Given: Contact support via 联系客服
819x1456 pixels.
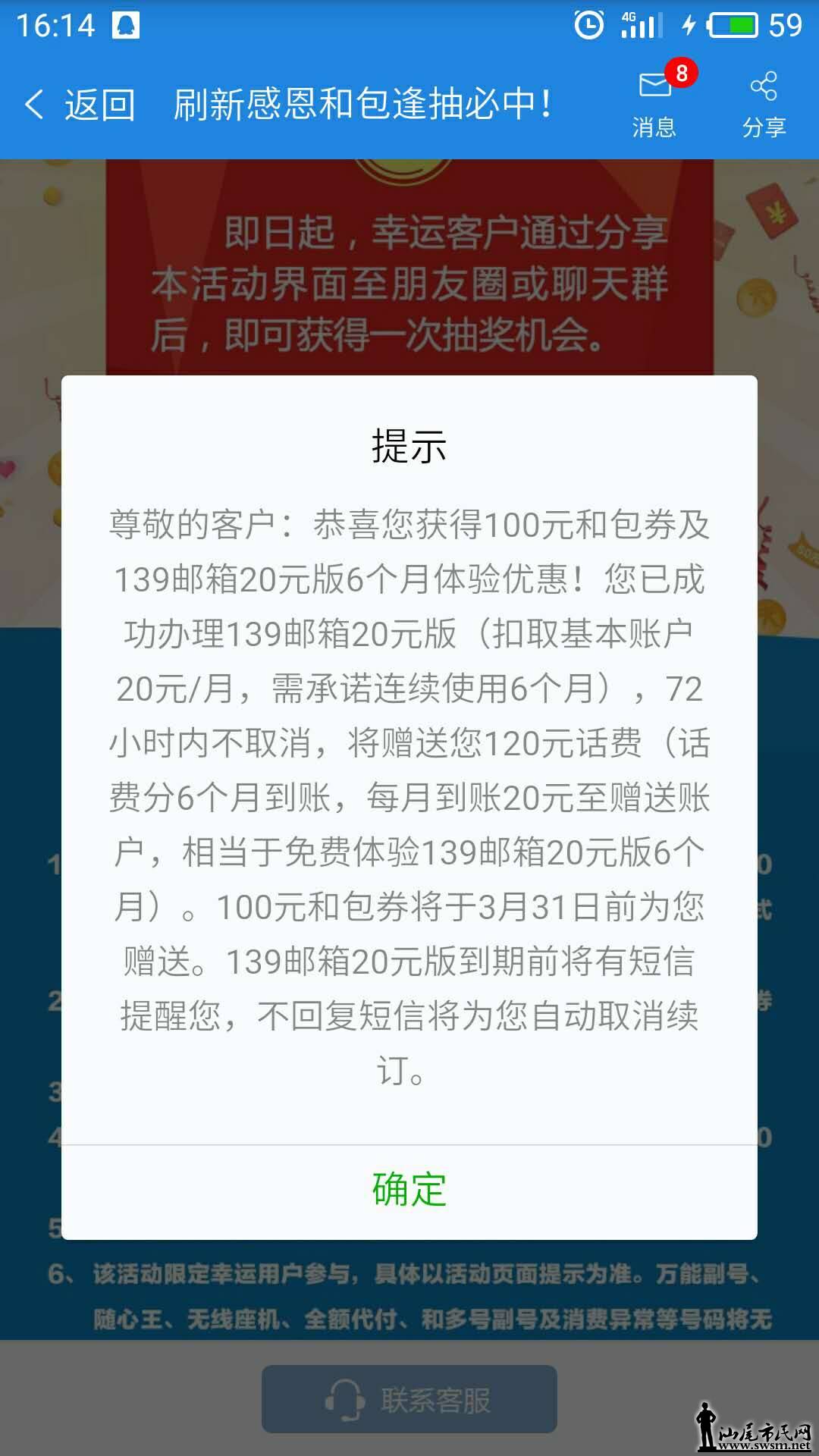Looking at the screenshot, I should click(409, 1399).
